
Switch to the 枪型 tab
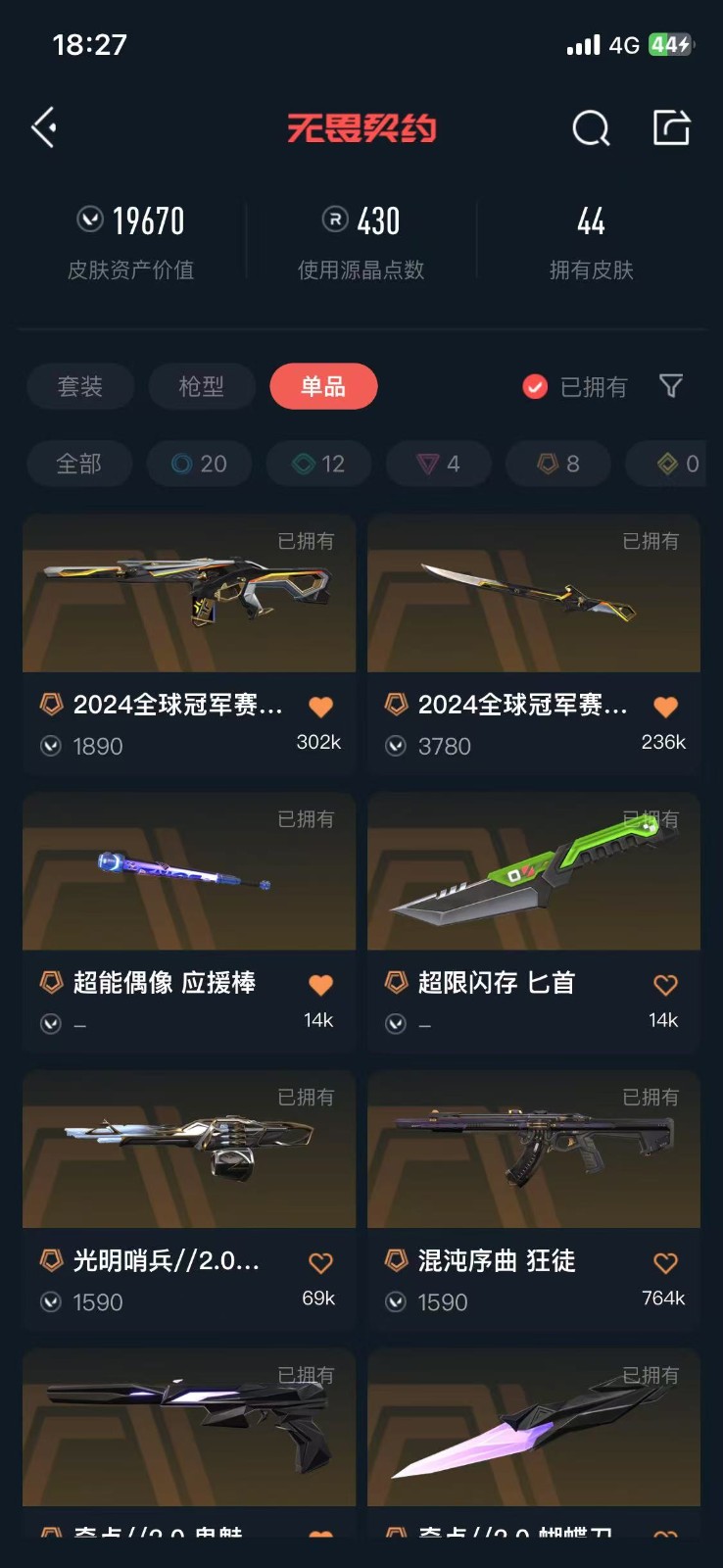pos(202,386)
